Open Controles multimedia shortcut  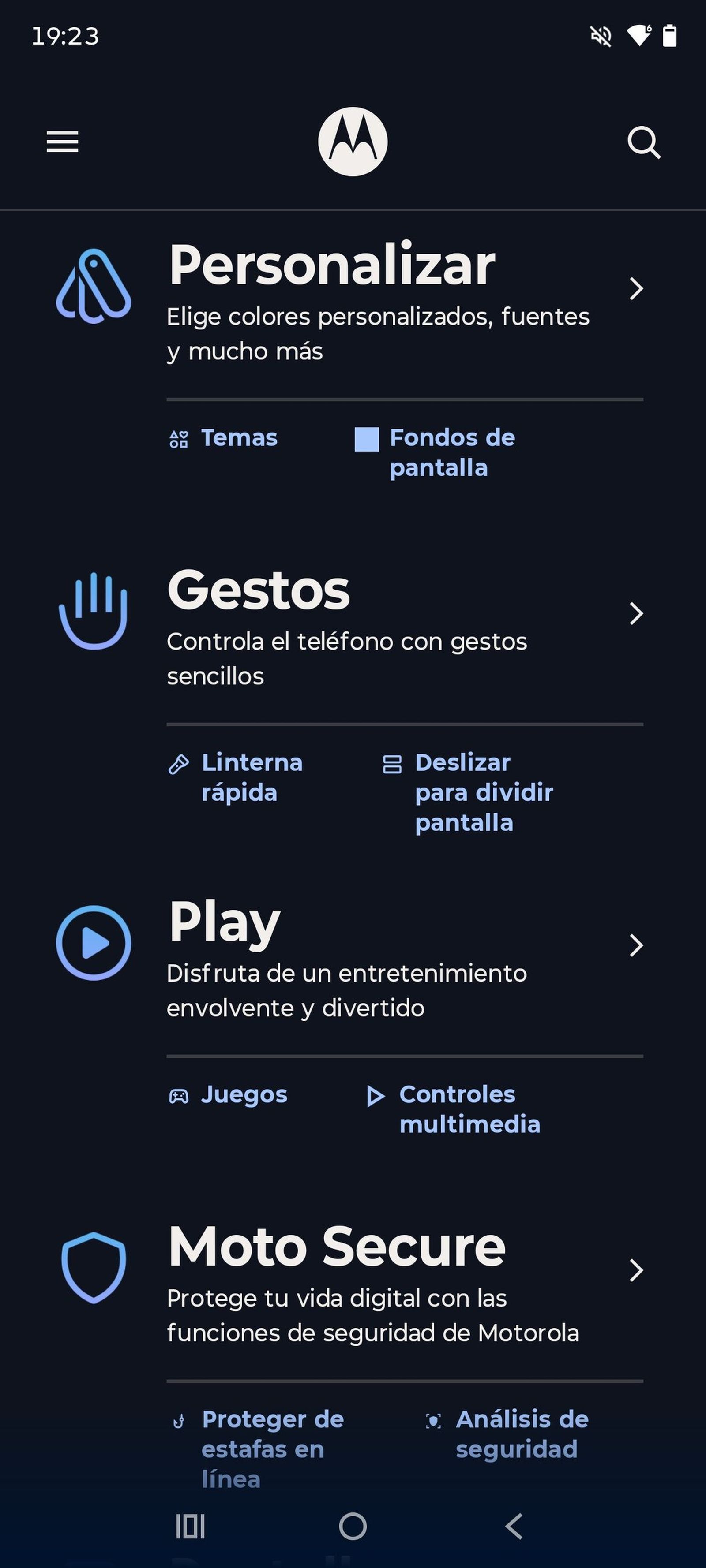[x=469, y=1109]
